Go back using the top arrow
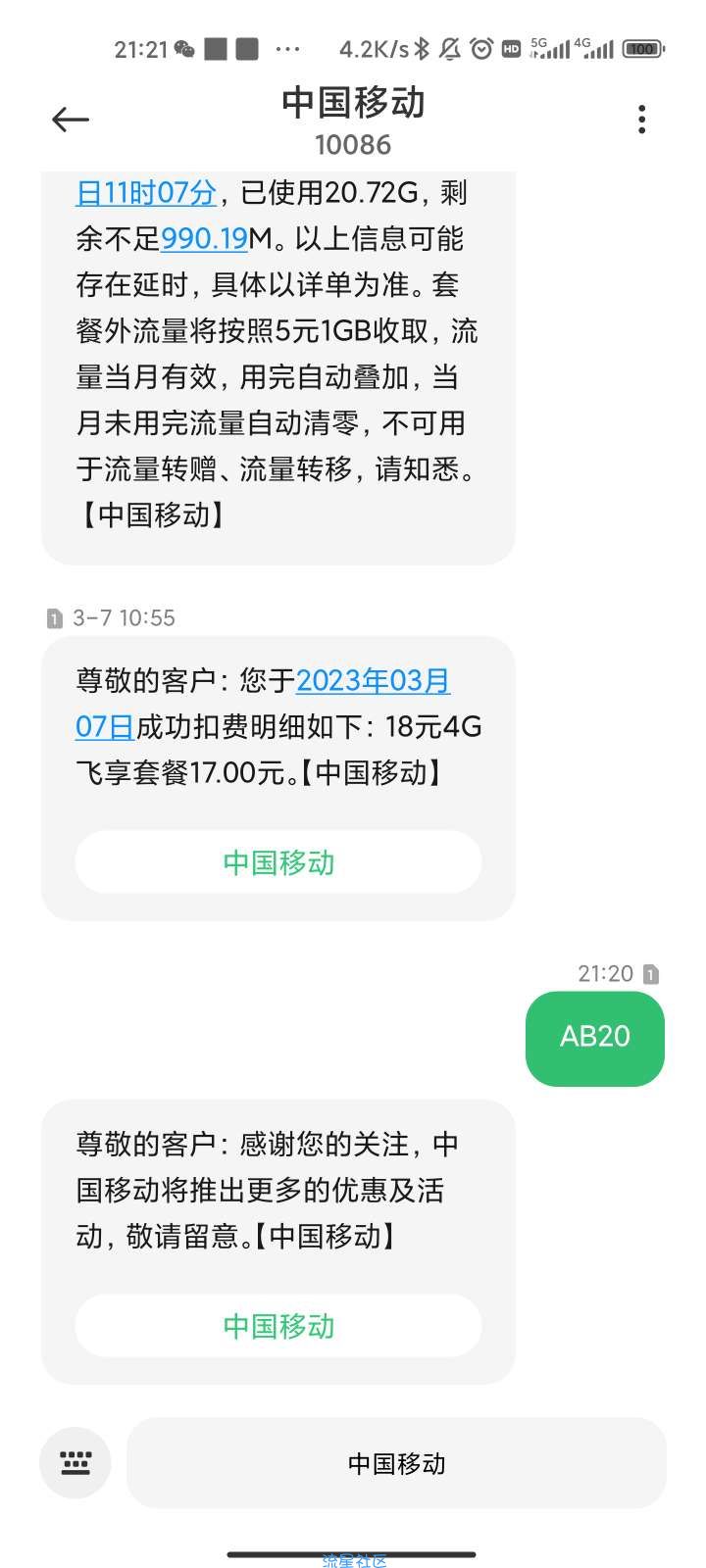The image size is (706, 1568). pyautogui.click(x=70, y=120)
